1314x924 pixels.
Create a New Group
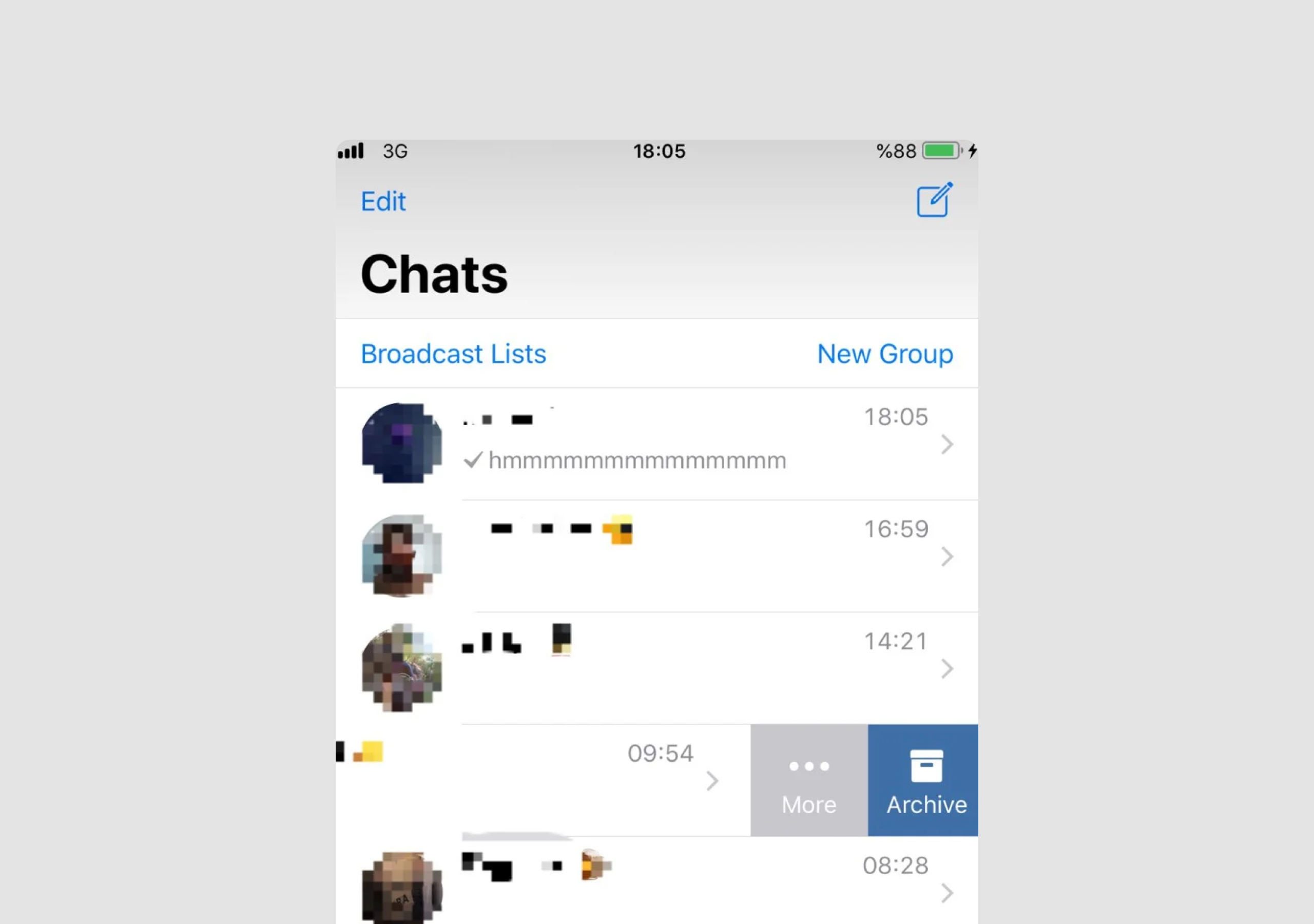point(885,354)
